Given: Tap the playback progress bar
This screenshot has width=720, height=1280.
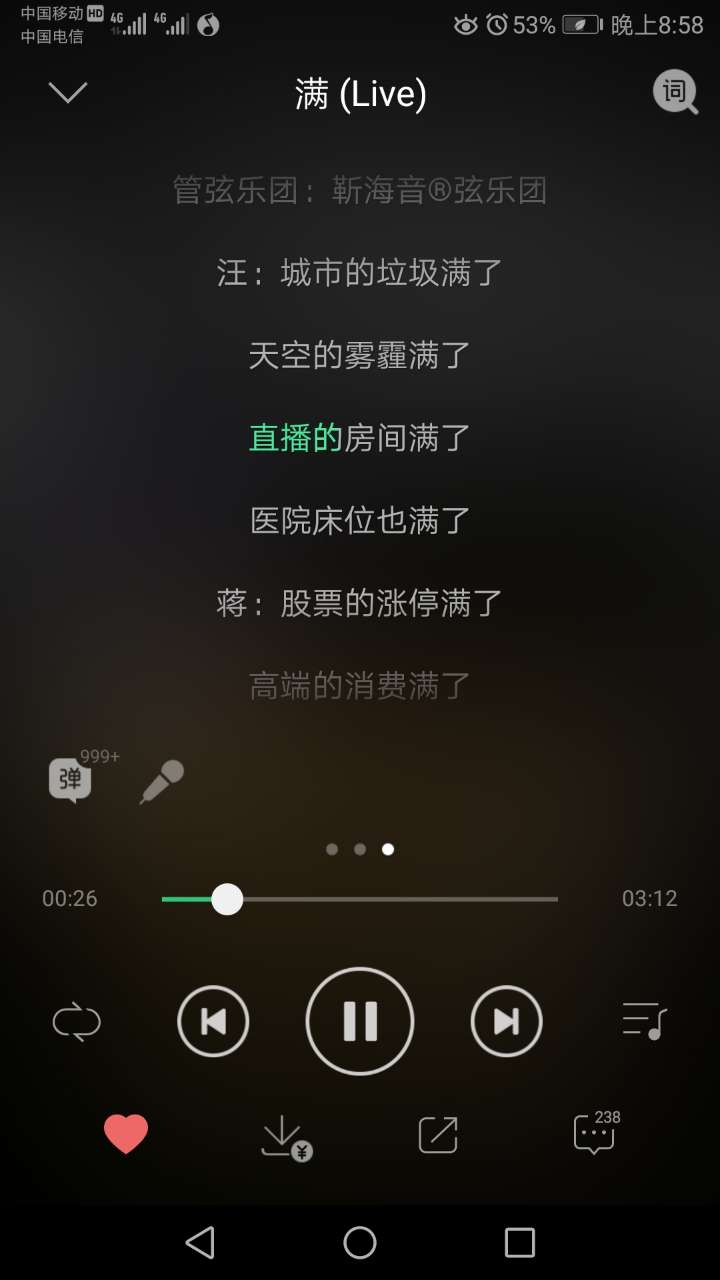Looking at the screenshot, I should tap(360, 899).
